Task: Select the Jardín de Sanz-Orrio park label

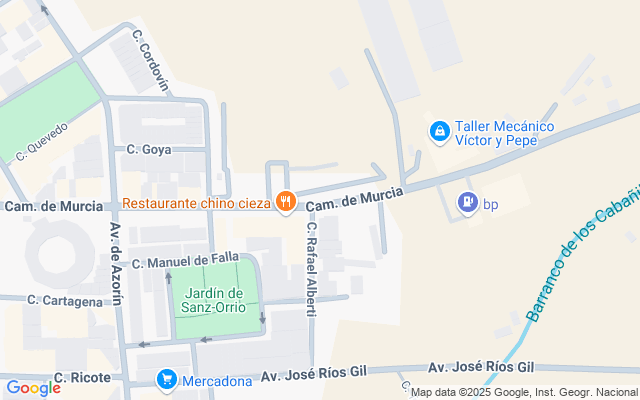Action: (209, 300)
